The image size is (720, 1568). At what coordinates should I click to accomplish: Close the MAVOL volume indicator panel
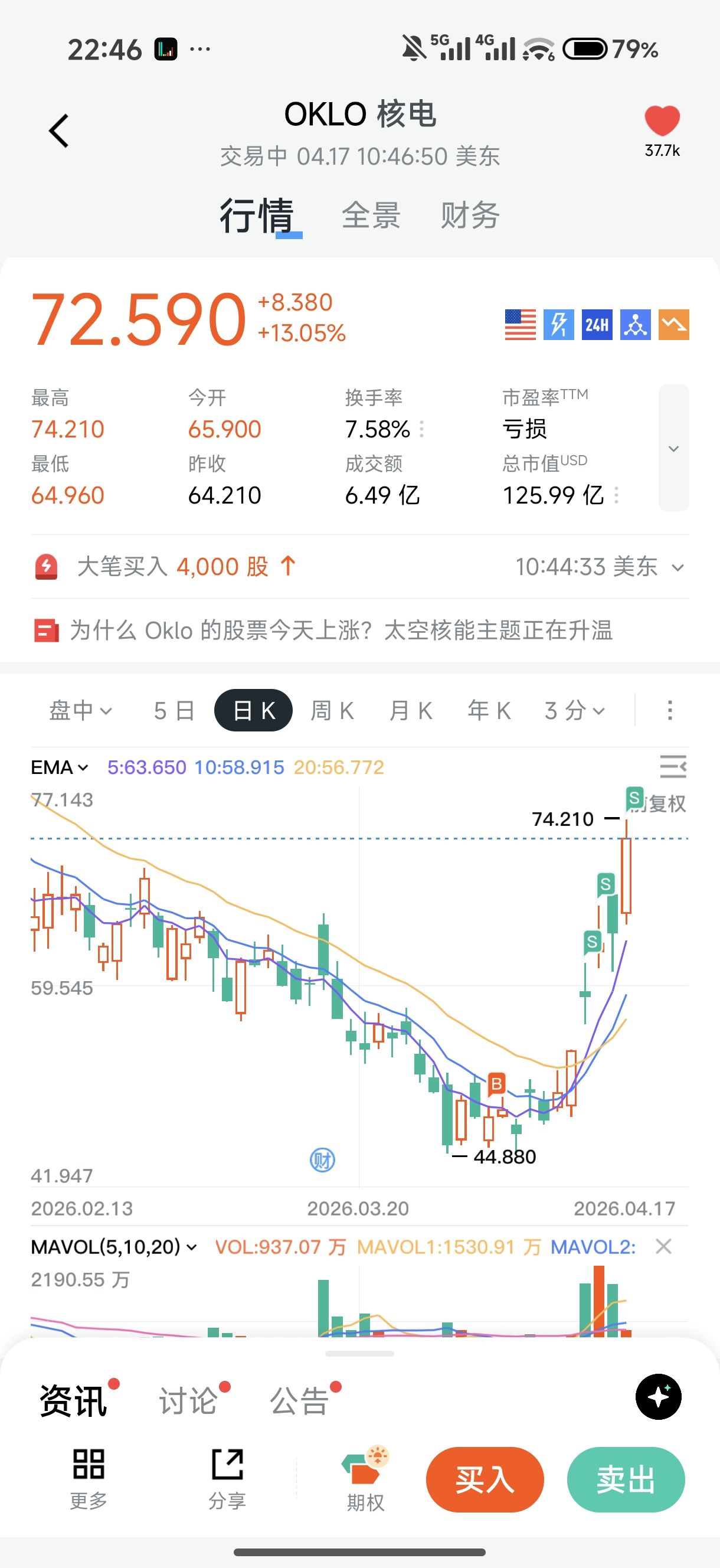click(663, 1247)
